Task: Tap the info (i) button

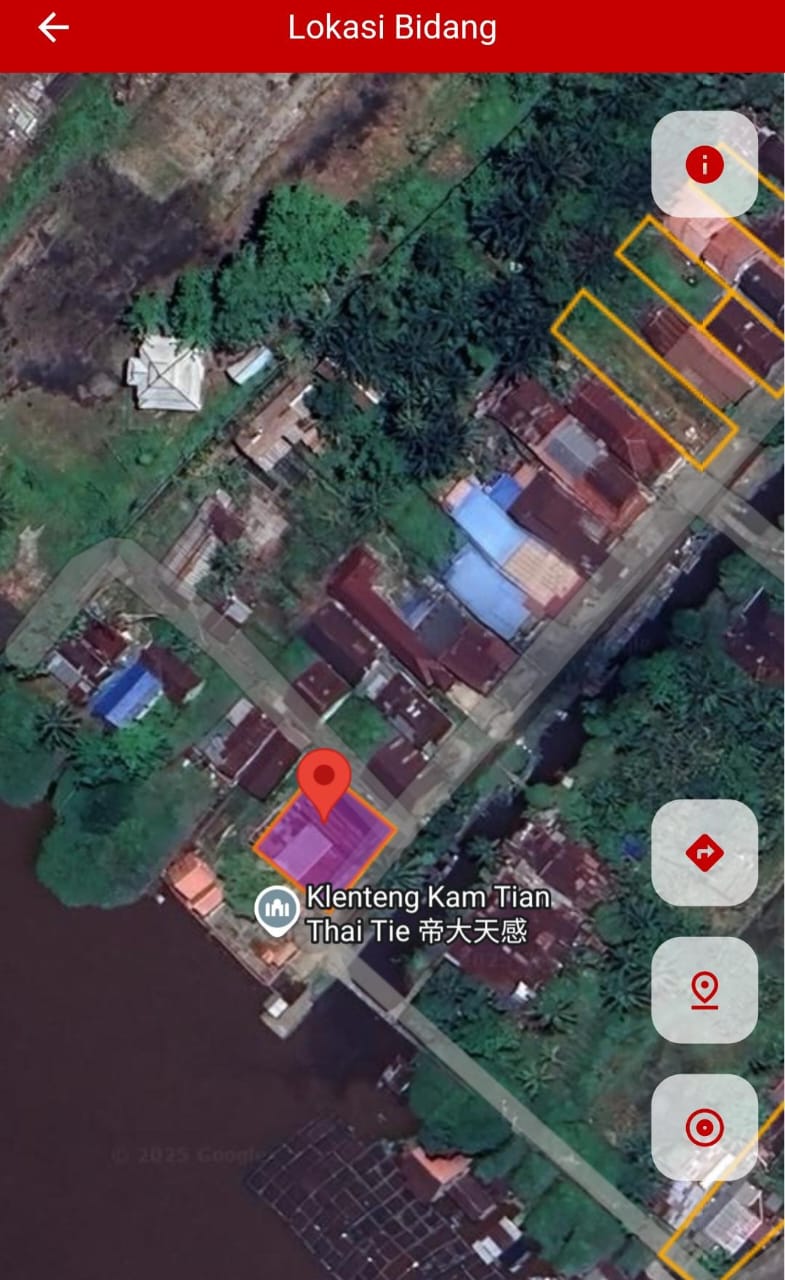Action: coord(705,165)
